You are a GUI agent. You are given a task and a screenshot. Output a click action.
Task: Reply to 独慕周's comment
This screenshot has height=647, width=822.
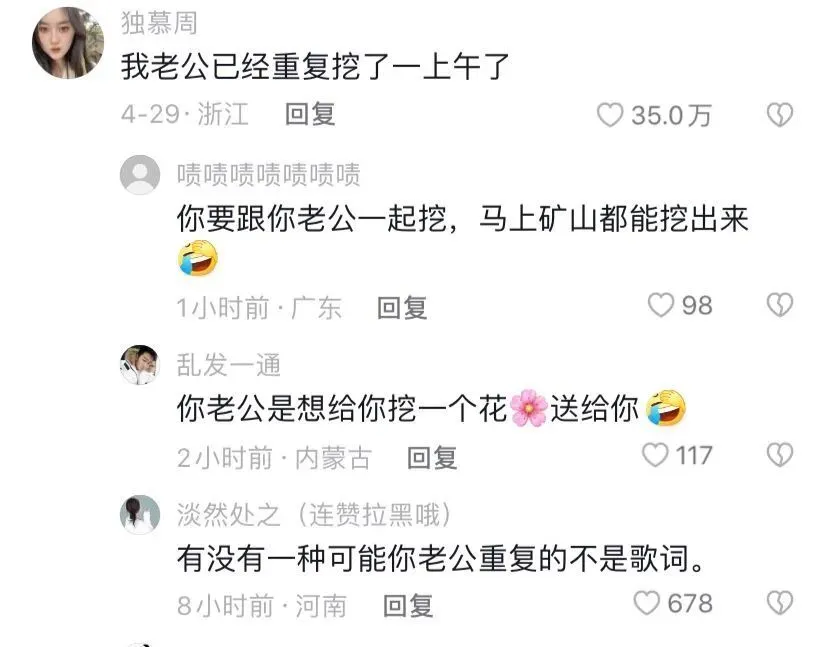309,115
